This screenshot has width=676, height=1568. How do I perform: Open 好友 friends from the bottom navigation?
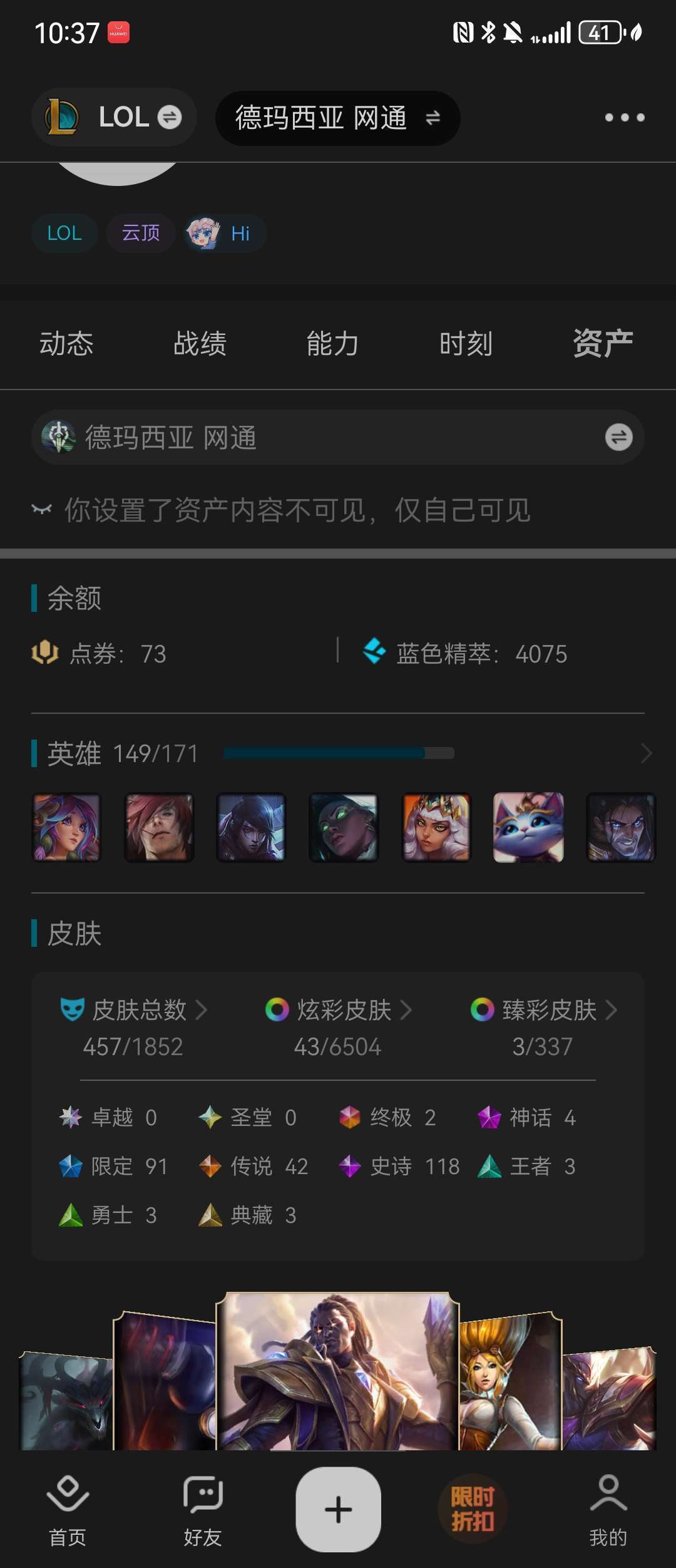tap(203, 1505)
